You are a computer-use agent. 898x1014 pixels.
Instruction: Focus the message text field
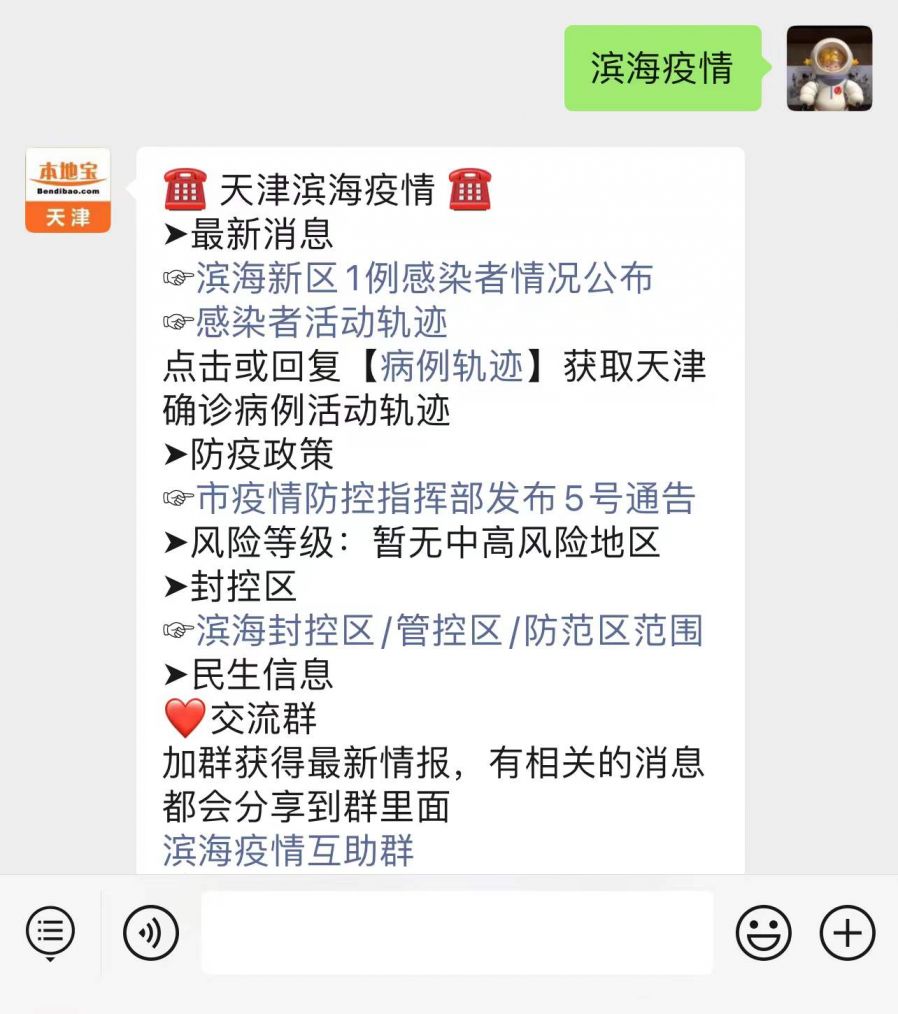click(457, 932)
